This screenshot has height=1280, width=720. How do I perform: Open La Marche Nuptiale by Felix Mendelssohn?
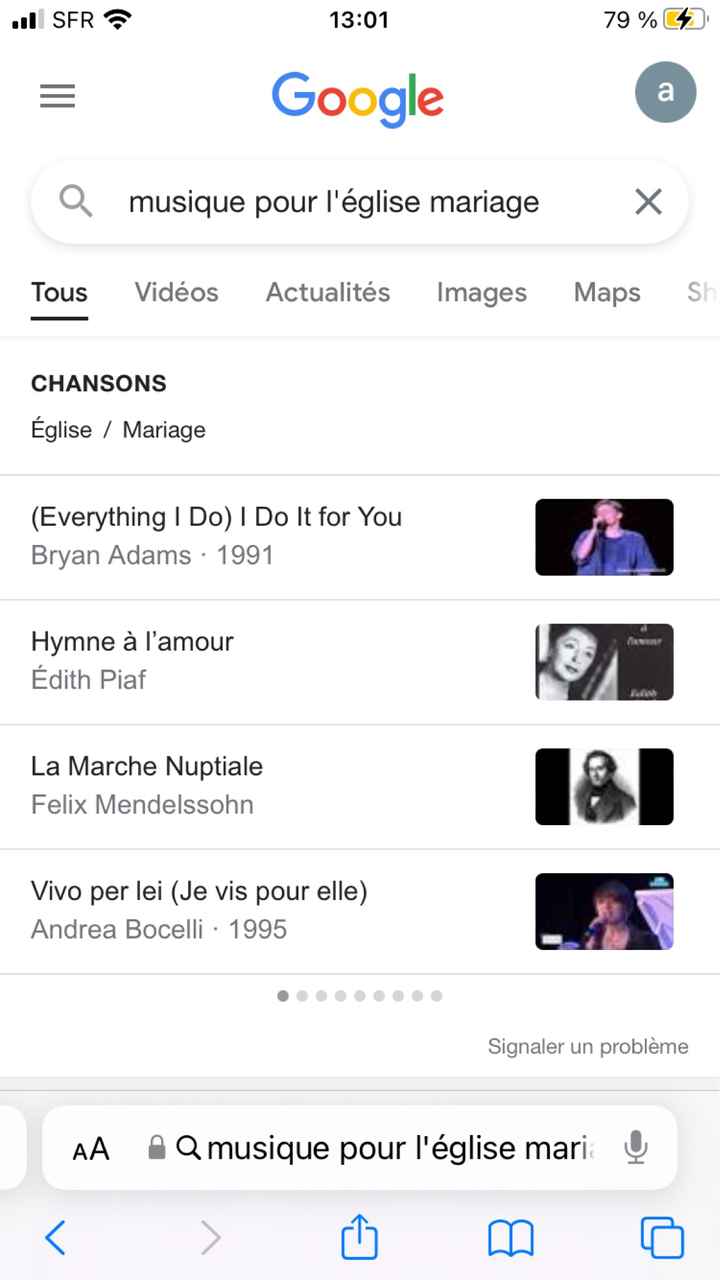[x=147, y=785]
